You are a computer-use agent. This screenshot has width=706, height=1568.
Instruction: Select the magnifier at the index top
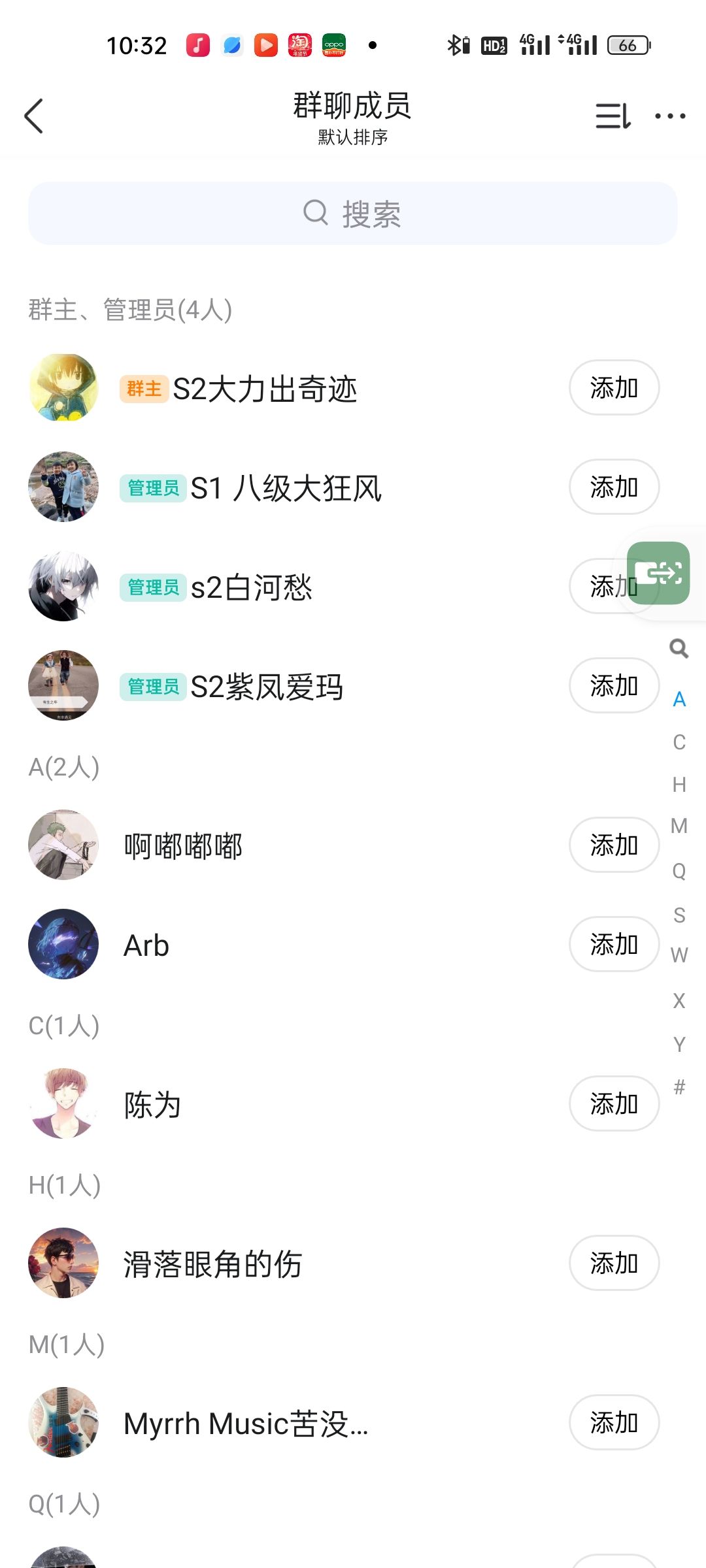click(x=679, y=649)
